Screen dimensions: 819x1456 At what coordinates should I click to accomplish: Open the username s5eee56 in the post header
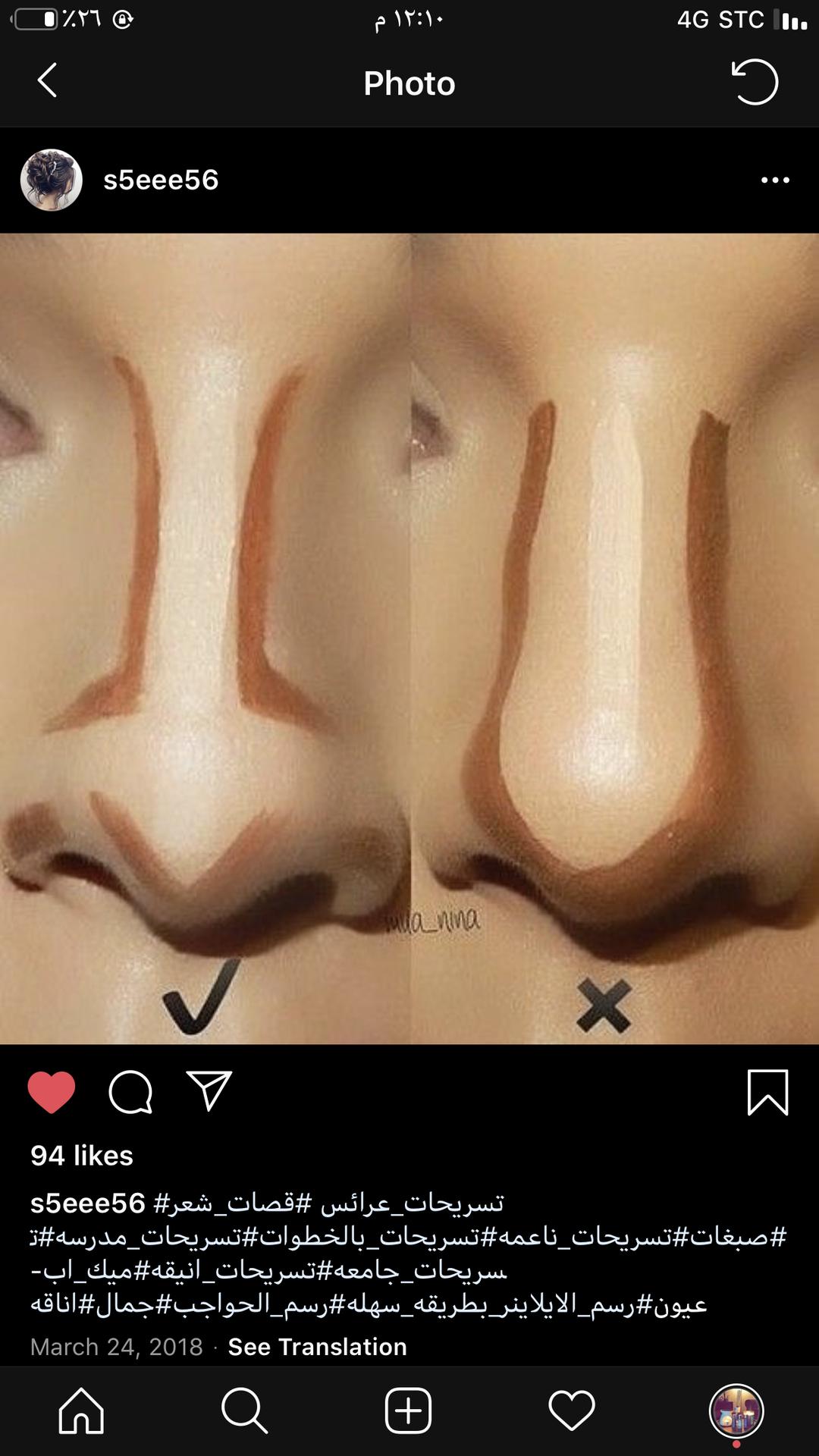point(161,180)
